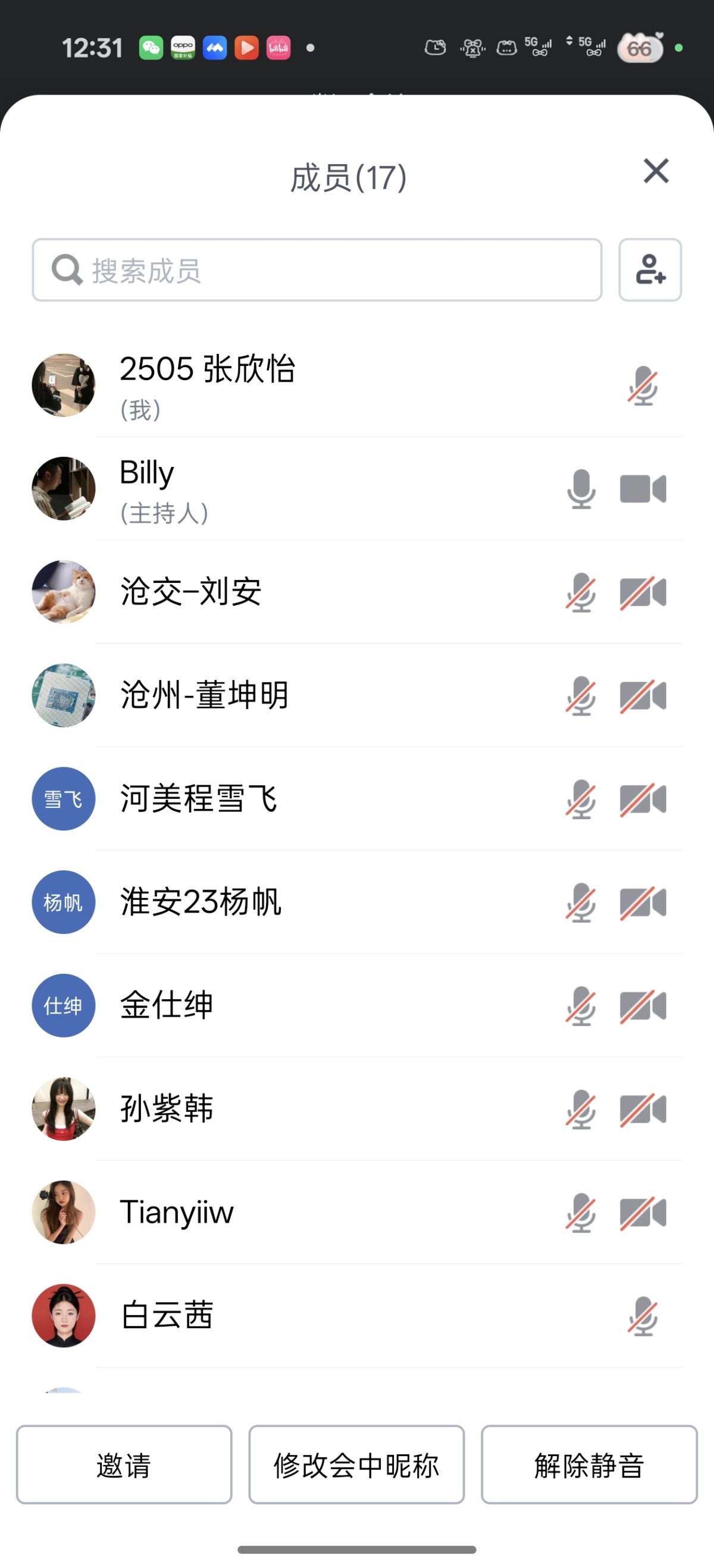The image size is (714, 1568).
Task: Tap 修改会中昵称 to change nickname
Action: point(356,1464)
